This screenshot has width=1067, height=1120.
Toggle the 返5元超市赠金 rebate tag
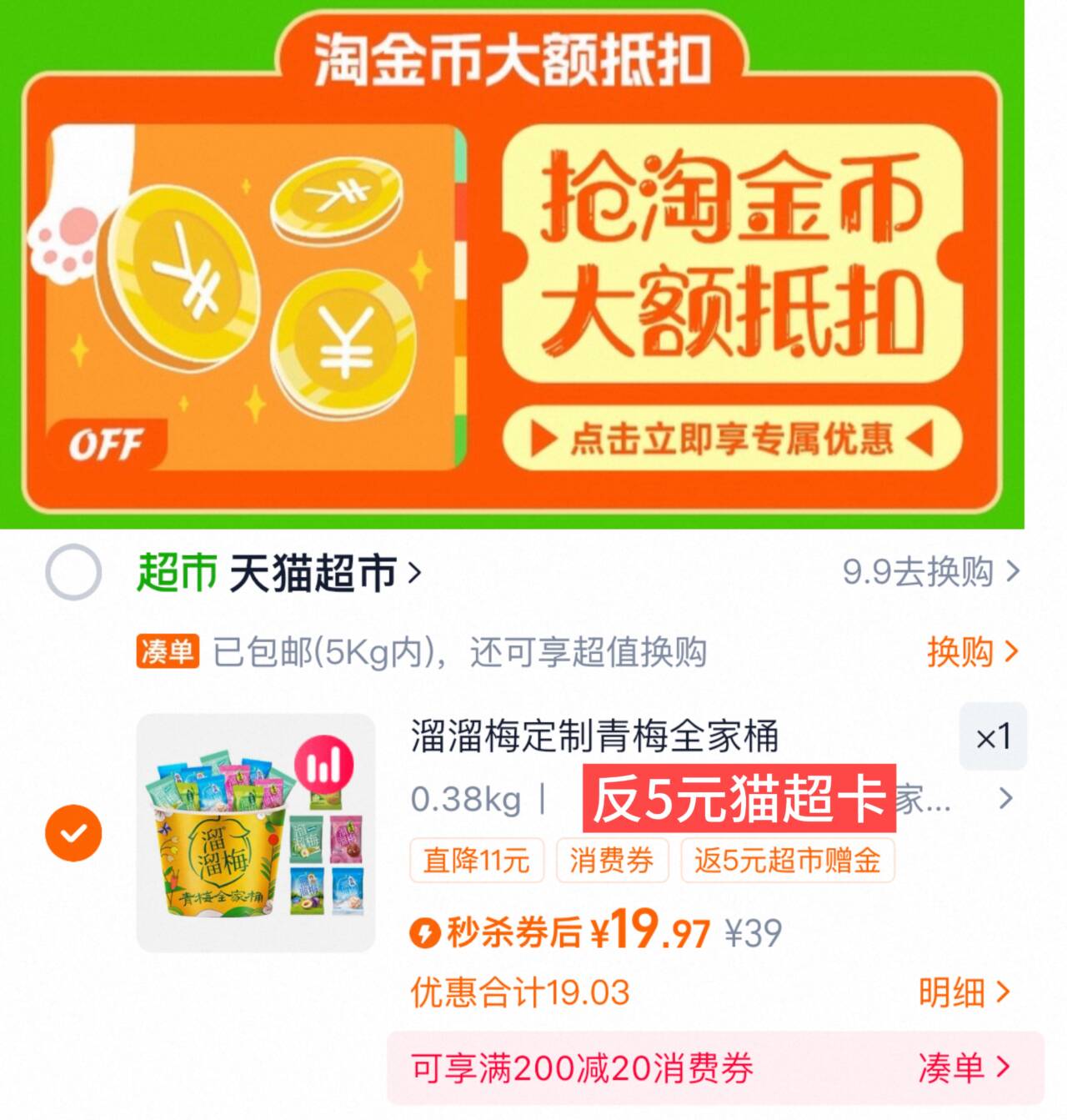pyautogui.click(x=787, y=862)
